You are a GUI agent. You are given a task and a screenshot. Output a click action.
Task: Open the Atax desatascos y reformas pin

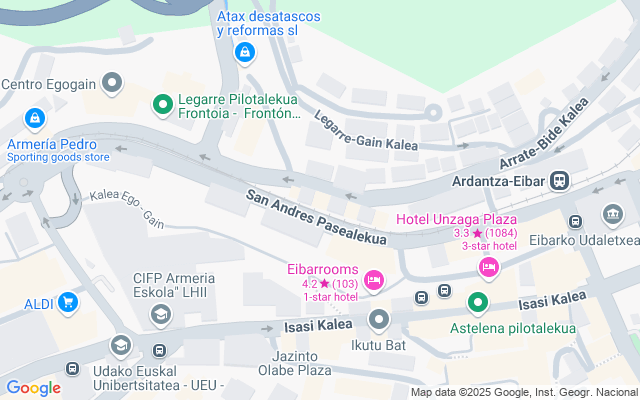point(245,51)
